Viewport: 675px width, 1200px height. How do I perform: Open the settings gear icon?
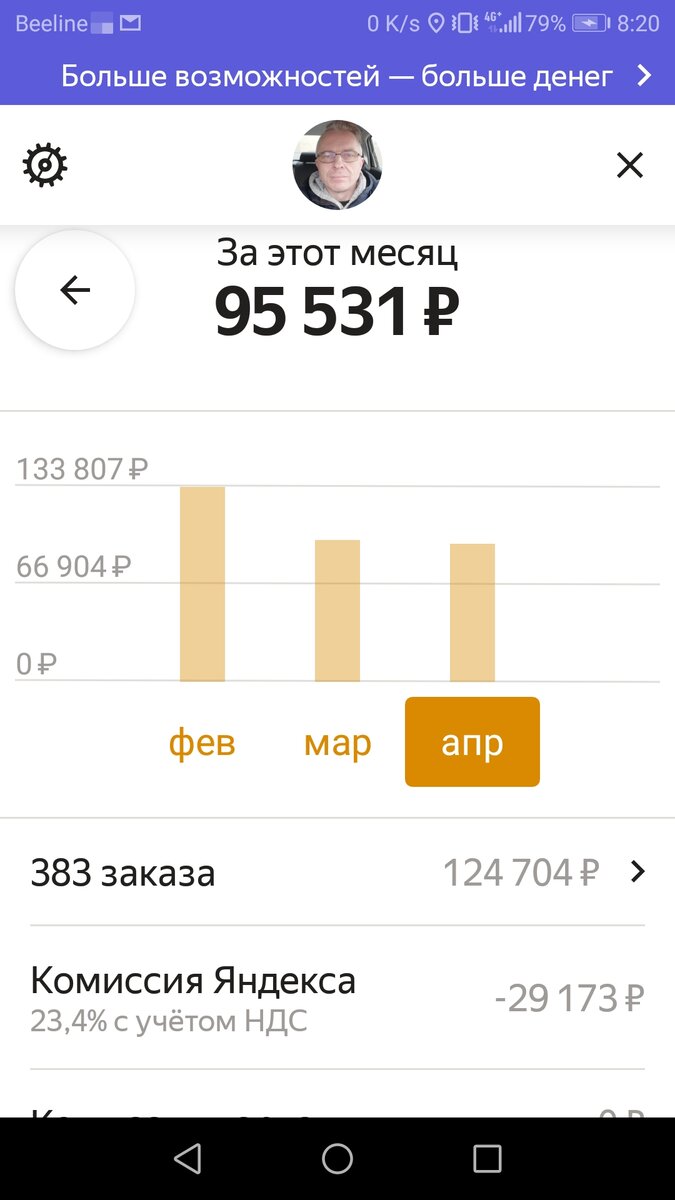point(45,165)
